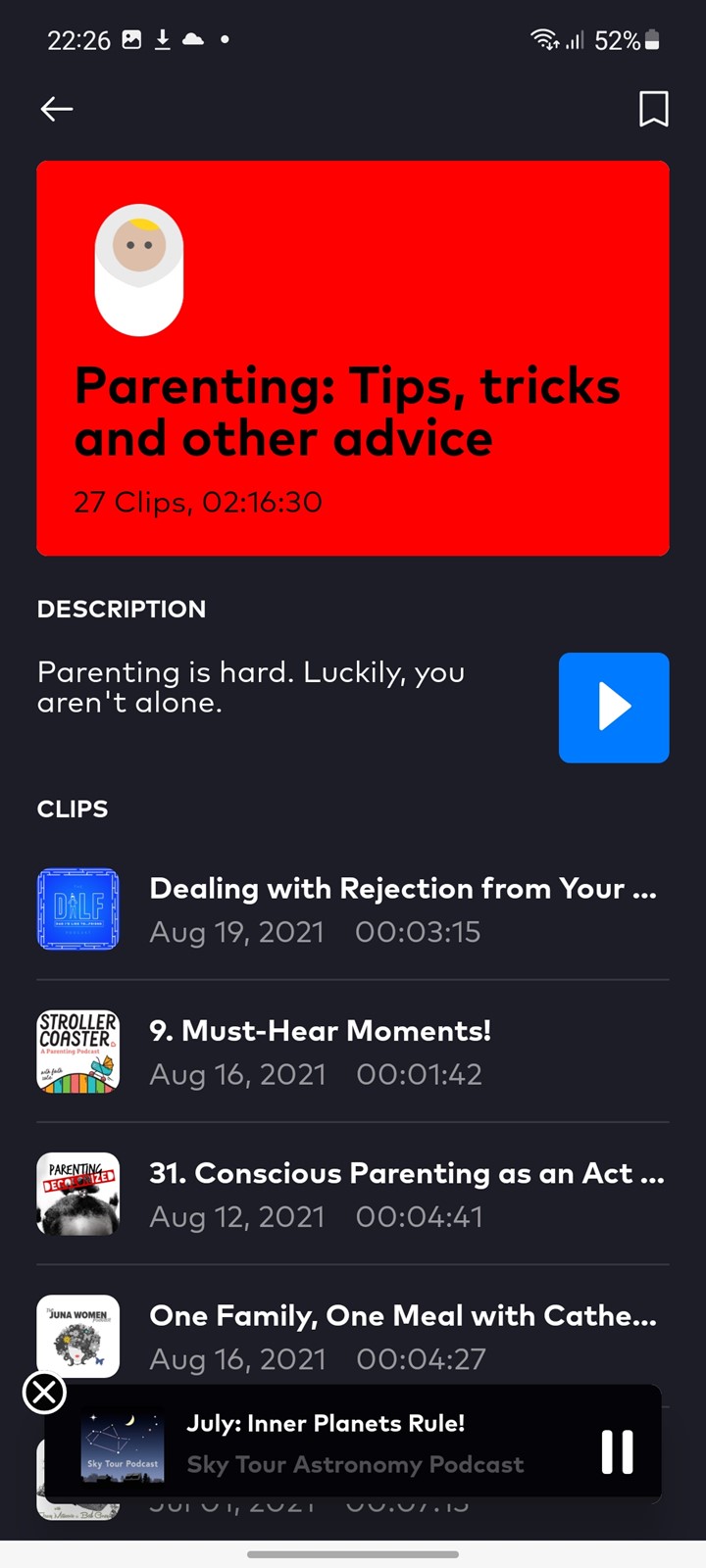Go back using the arrow icon
This screenshot has width=706, height=1568.
coord(57,109)
